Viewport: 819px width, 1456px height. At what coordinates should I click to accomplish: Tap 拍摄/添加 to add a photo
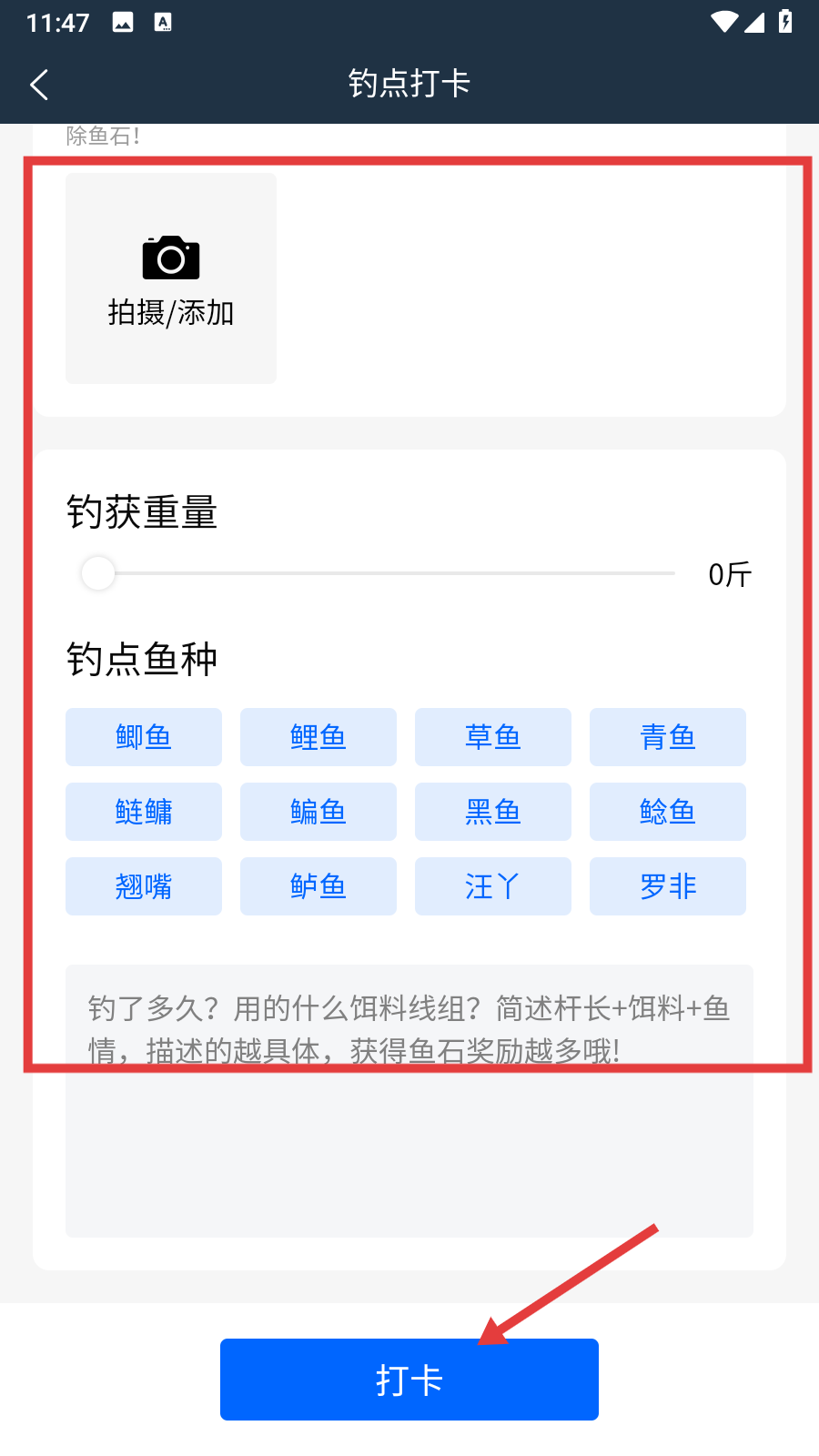171,278
